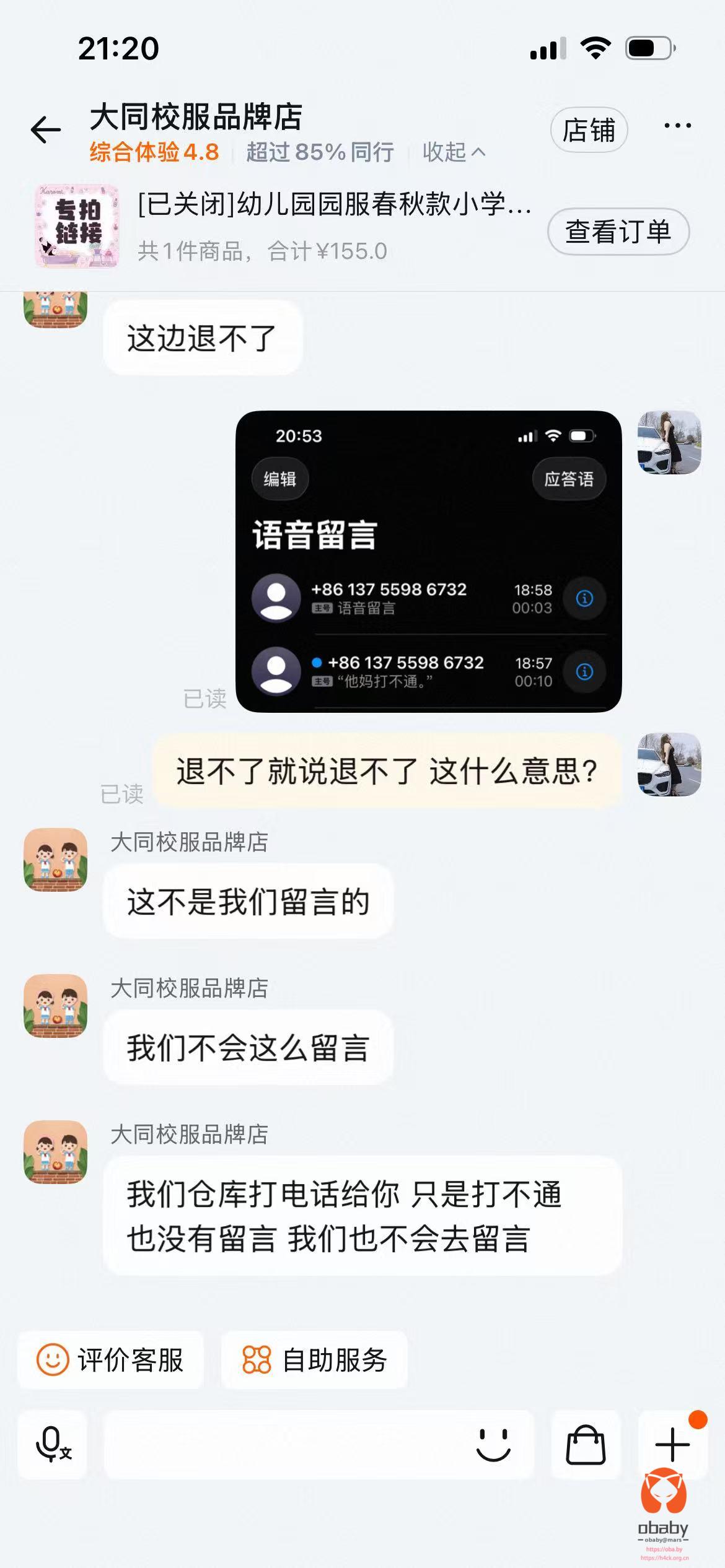Viewport: 725px width, 1568px height.
Task: Open the shopping bag icon
Action: click(586, 1444)
